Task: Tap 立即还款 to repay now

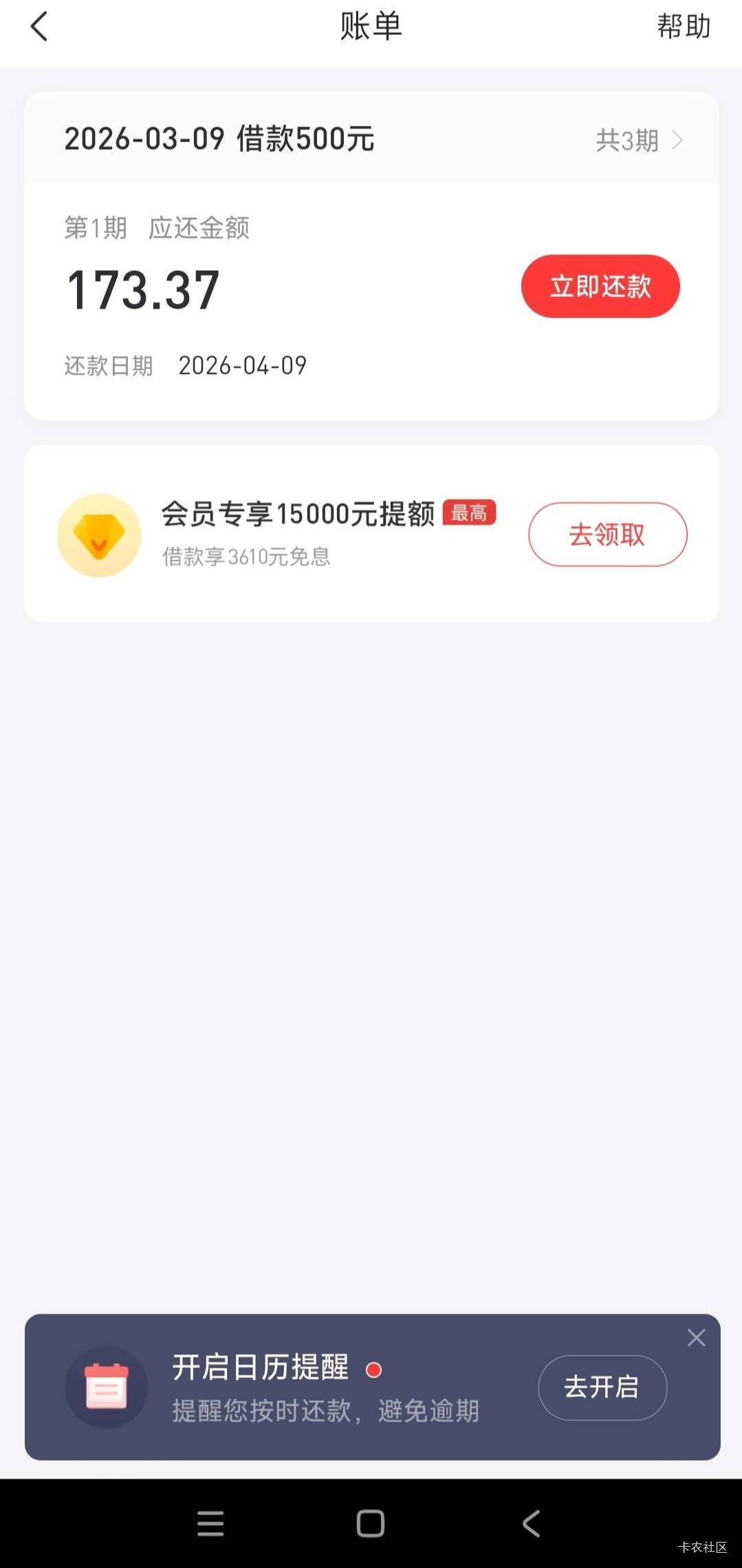Action: click(x=600, y=286)
